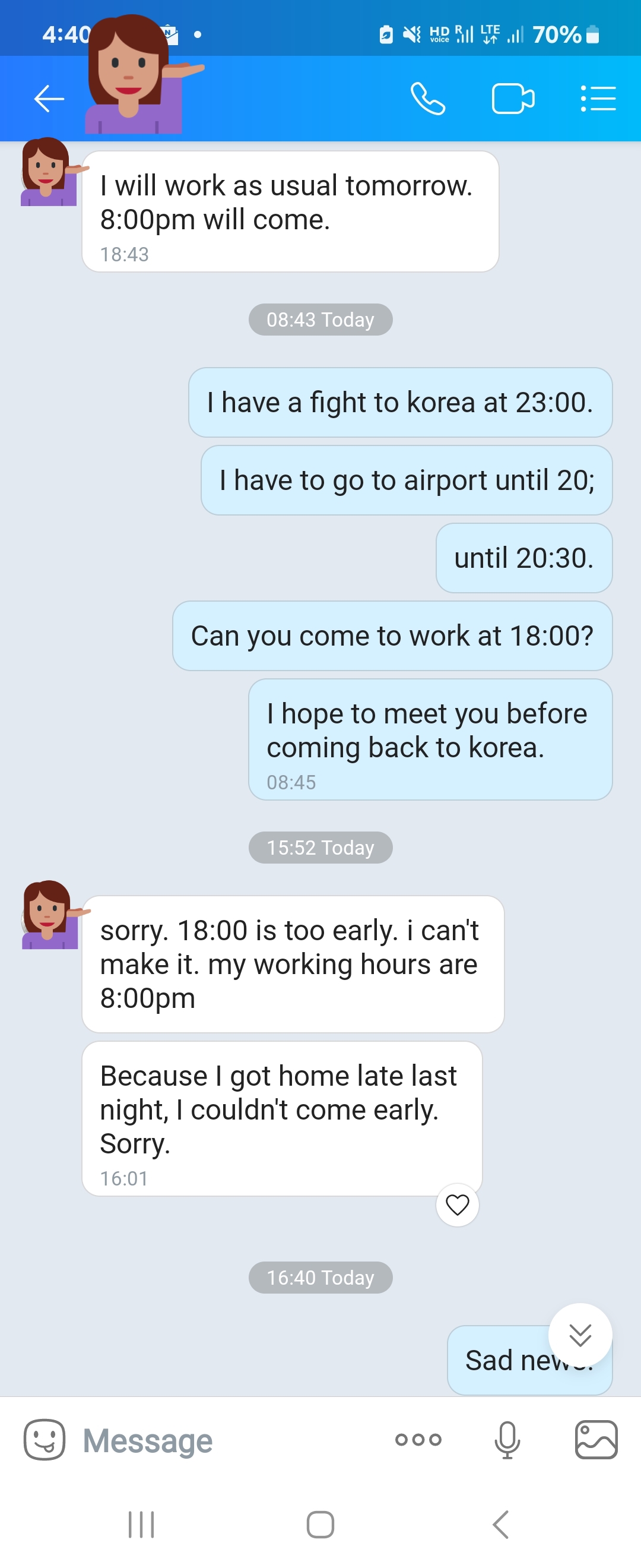Open more attachment options

click(418, 1440)
